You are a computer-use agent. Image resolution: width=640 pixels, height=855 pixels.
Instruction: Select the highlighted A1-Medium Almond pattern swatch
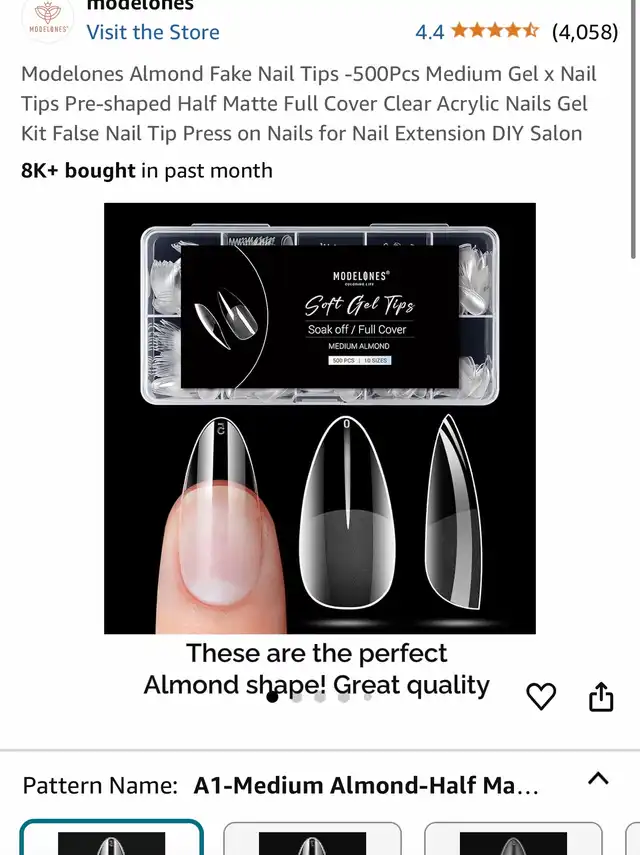[x=111, y=839]
